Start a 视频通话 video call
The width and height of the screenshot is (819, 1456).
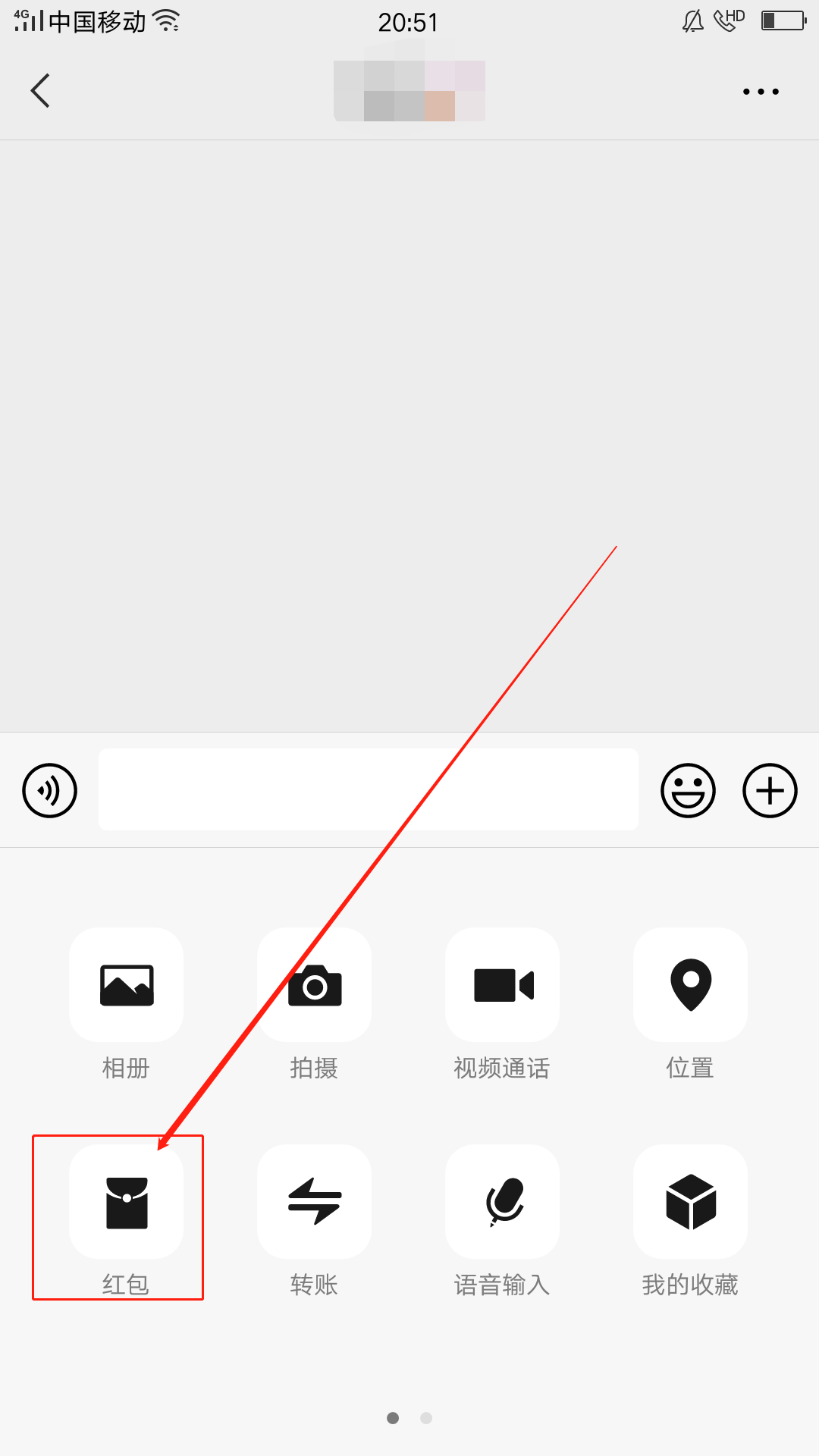click(x=502, y=986)
